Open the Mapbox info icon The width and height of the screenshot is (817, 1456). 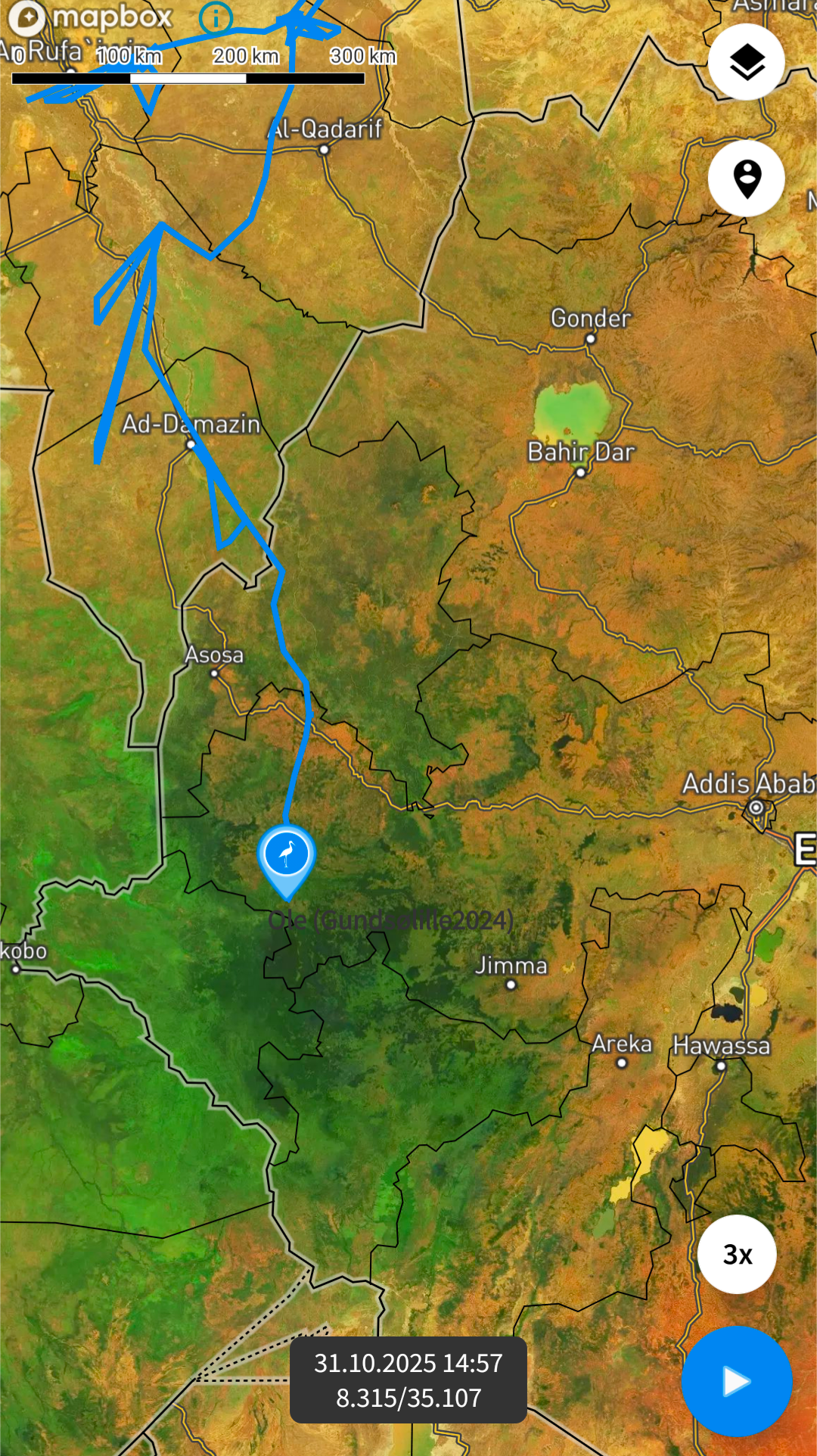[215, 17]
